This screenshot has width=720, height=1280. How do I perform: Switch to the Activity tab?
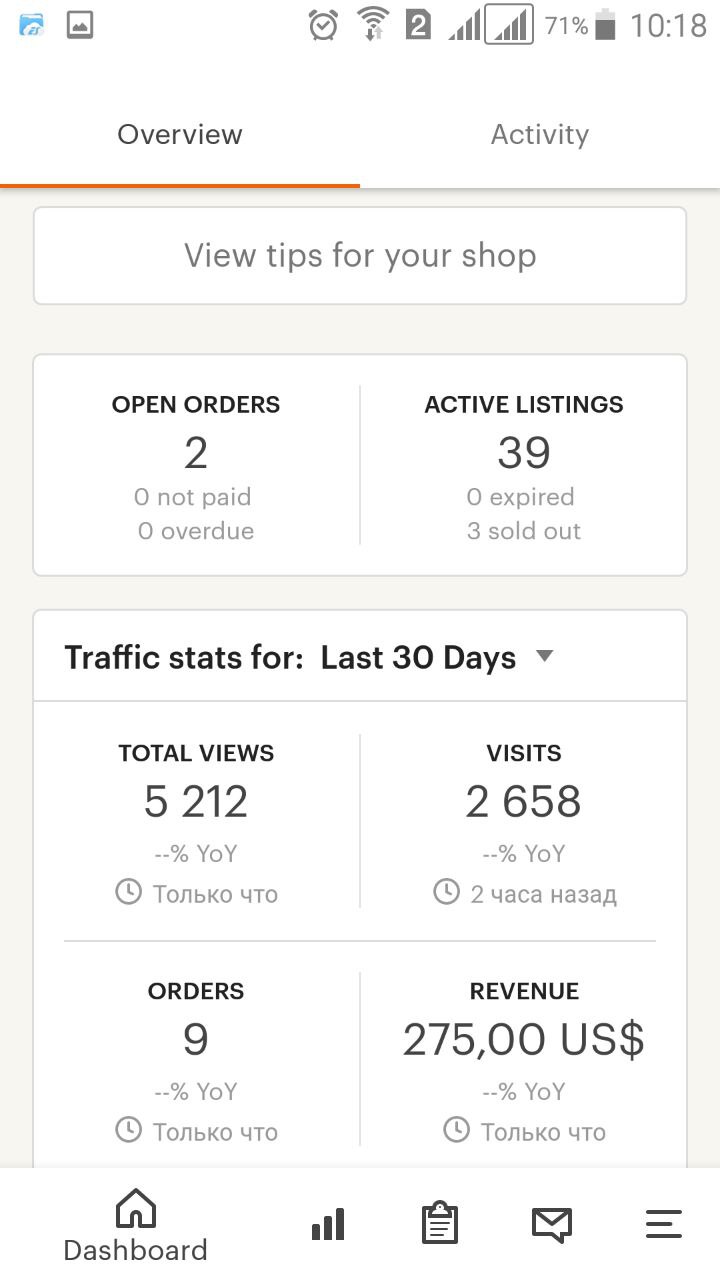coord(540,135)
